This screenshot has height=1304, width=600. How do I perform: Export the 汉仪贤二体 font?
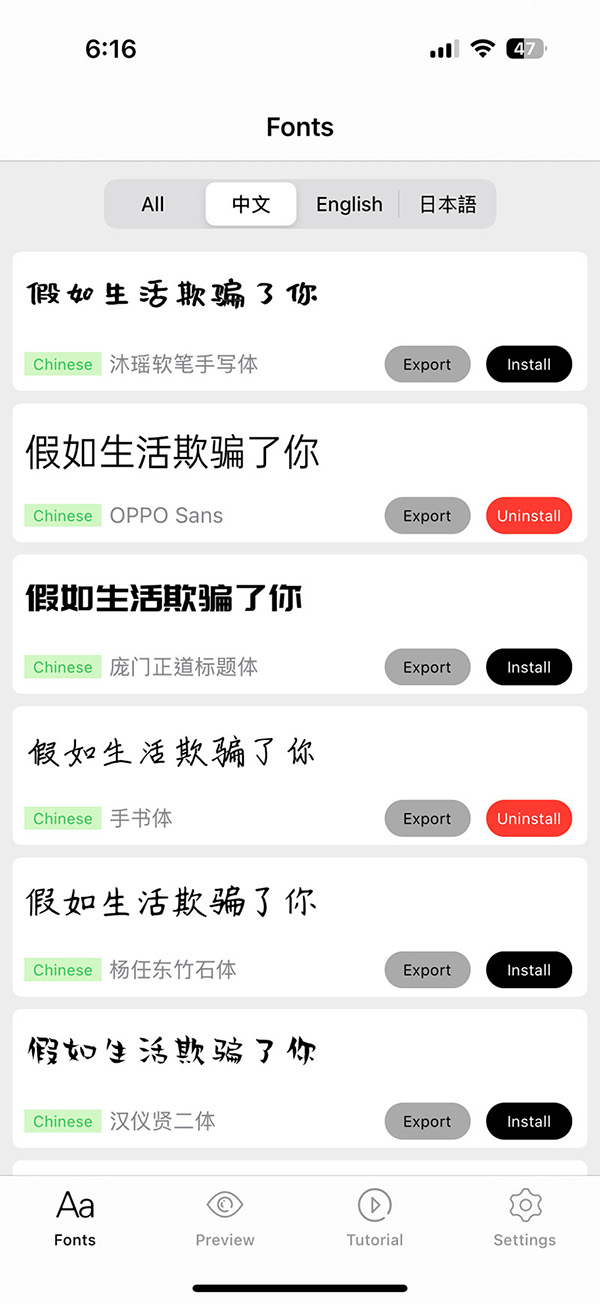coord(427,1122)
